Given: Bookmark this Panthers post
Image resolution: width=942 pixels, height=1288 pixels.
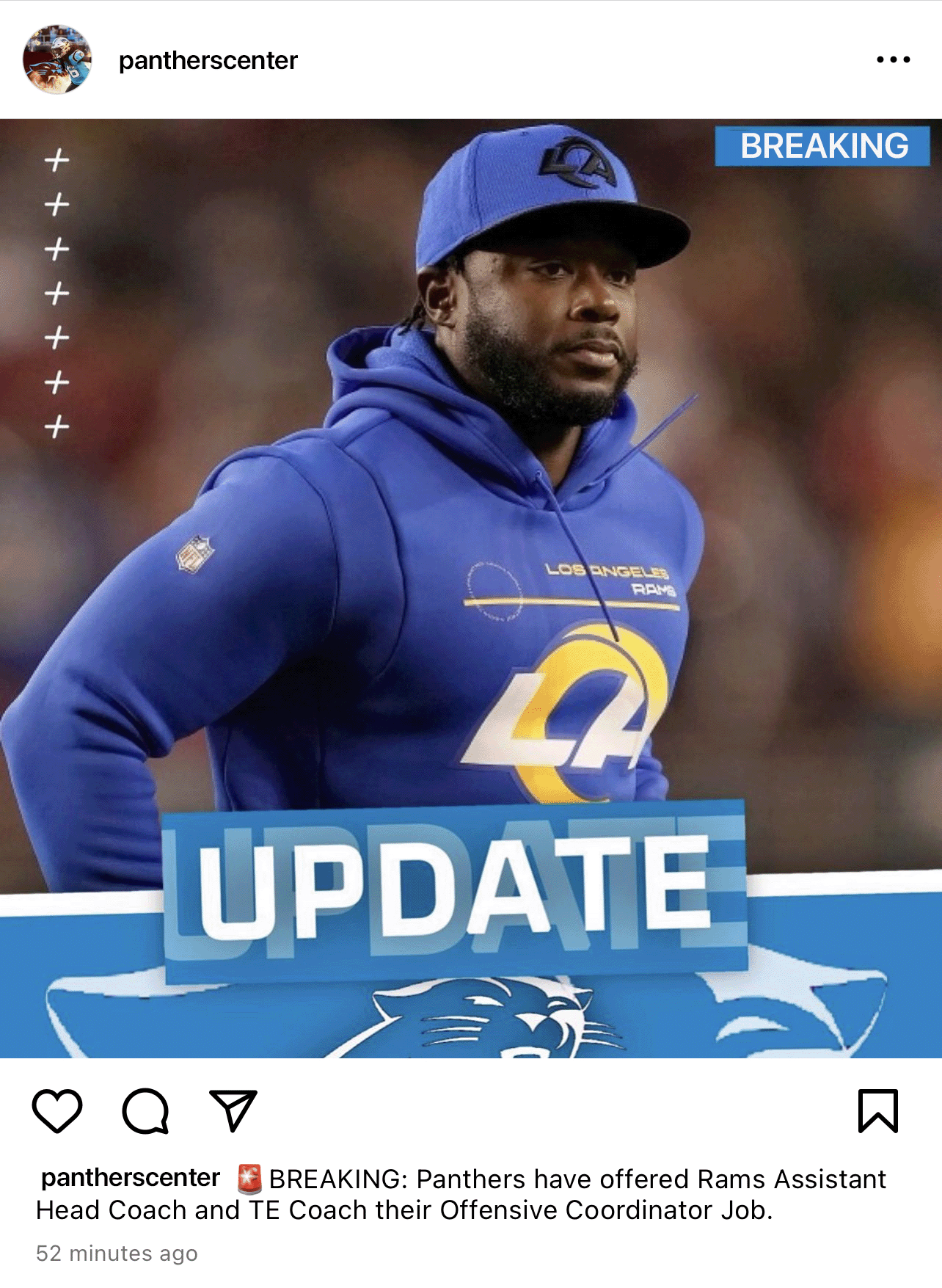Looking at the screenshot, I should [877, 1110].
